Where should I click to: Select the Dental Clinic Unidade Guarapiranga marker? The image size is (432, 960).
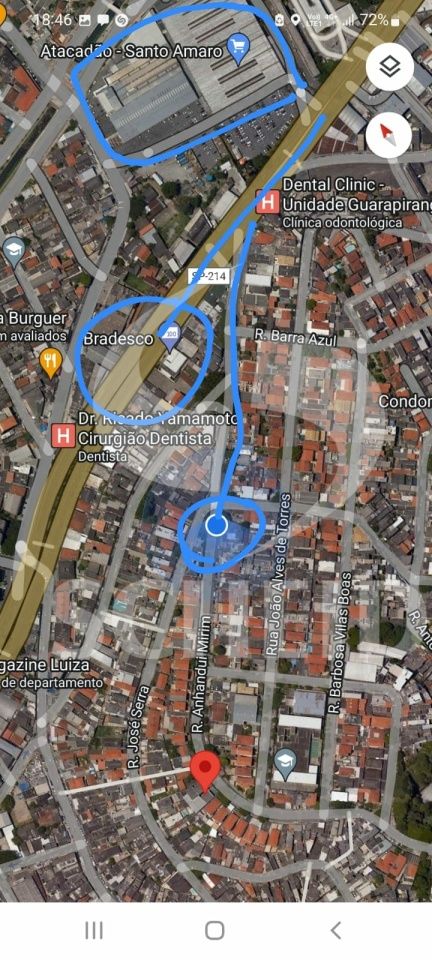(267, 201)
